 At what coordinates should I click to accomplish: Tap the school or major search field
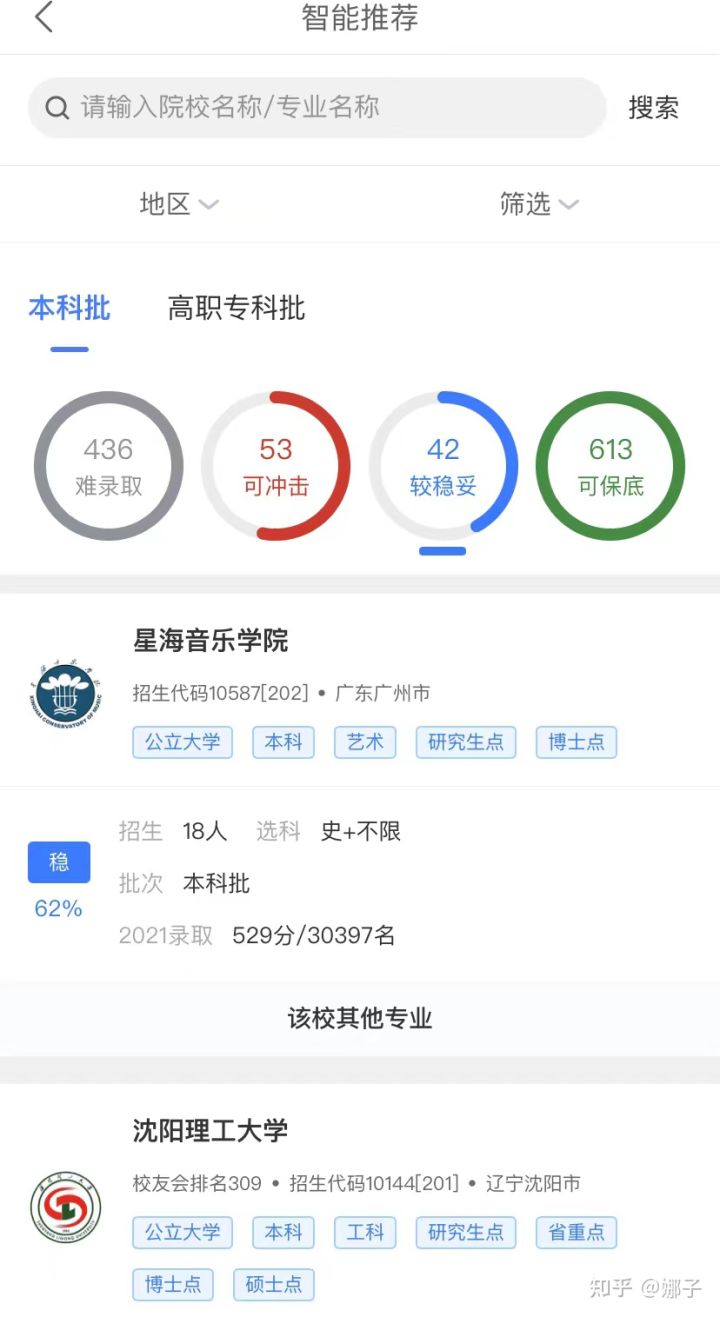click(x=316, y=108)
